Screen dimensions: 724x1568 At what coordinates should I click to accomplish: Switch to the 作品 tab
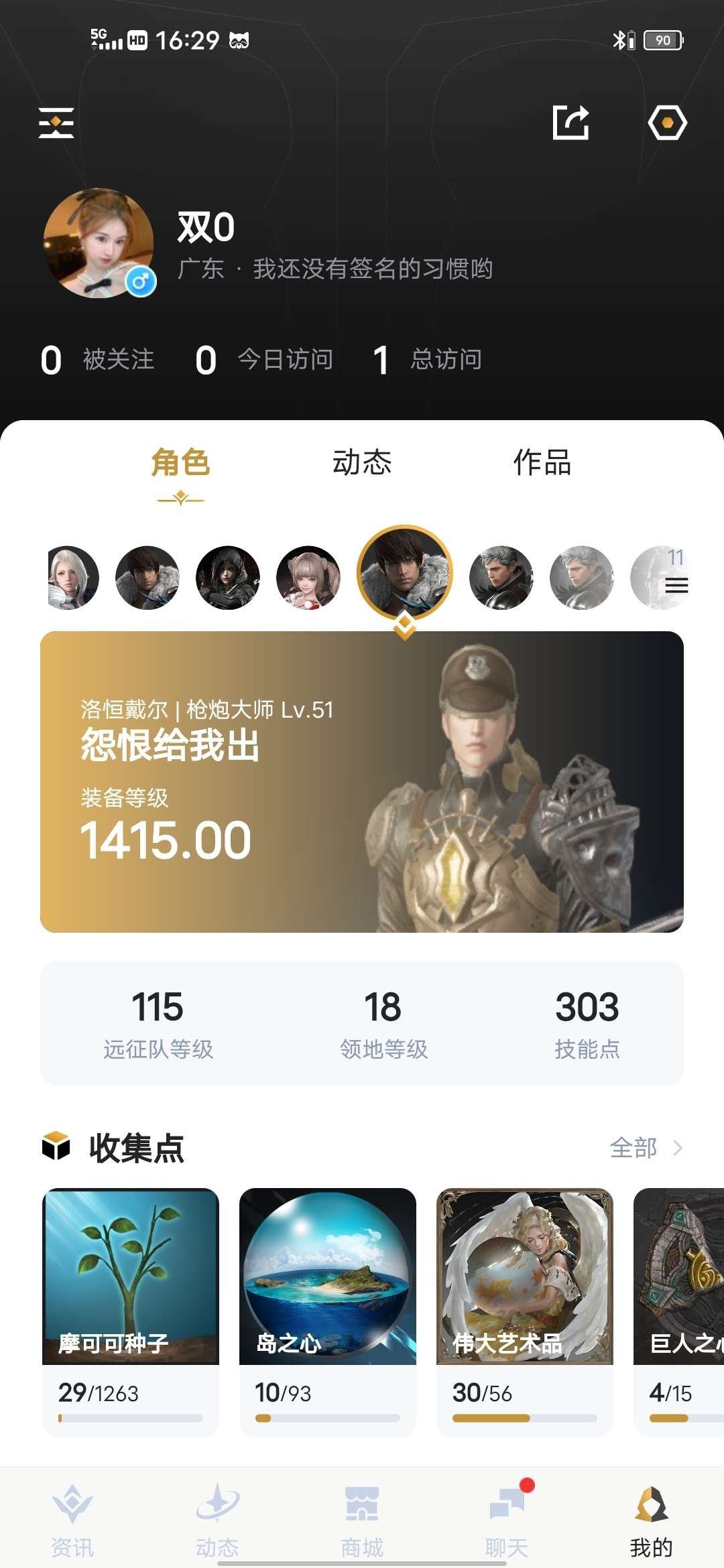click(542, 462)
